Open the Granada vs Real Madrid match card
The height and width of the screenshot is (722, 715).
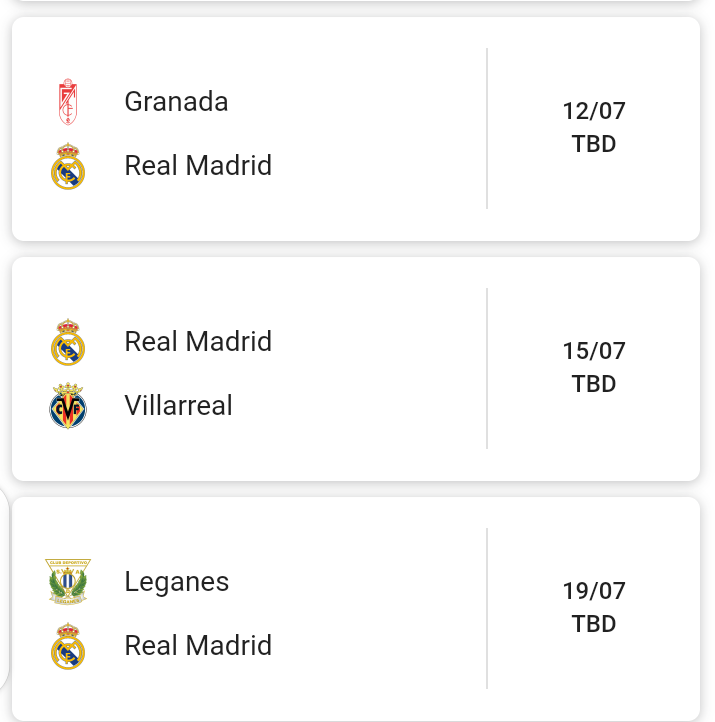click(x=355, y=129)
